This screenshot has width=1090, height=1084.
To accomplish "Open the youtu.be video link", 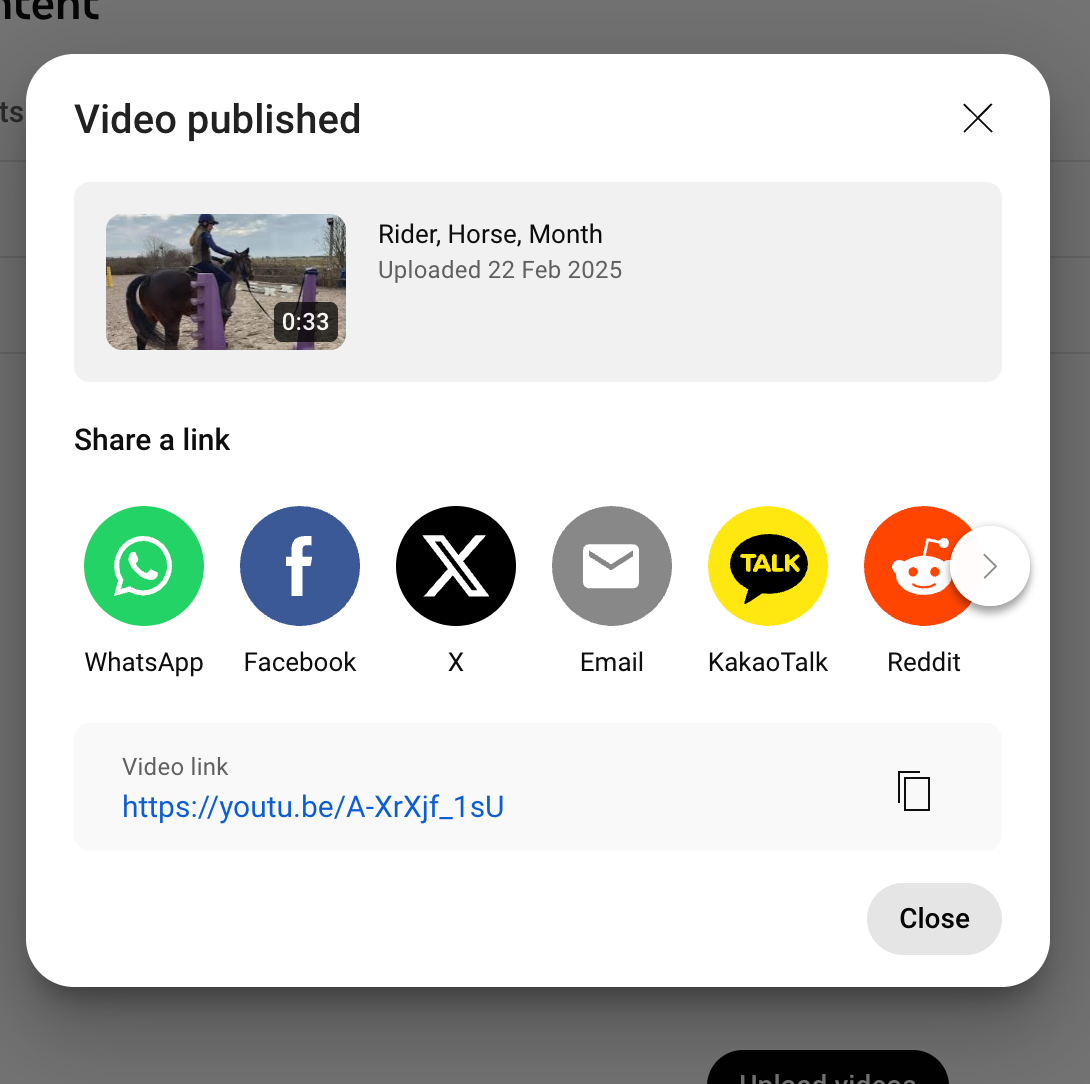I will (x=313, y=806).
